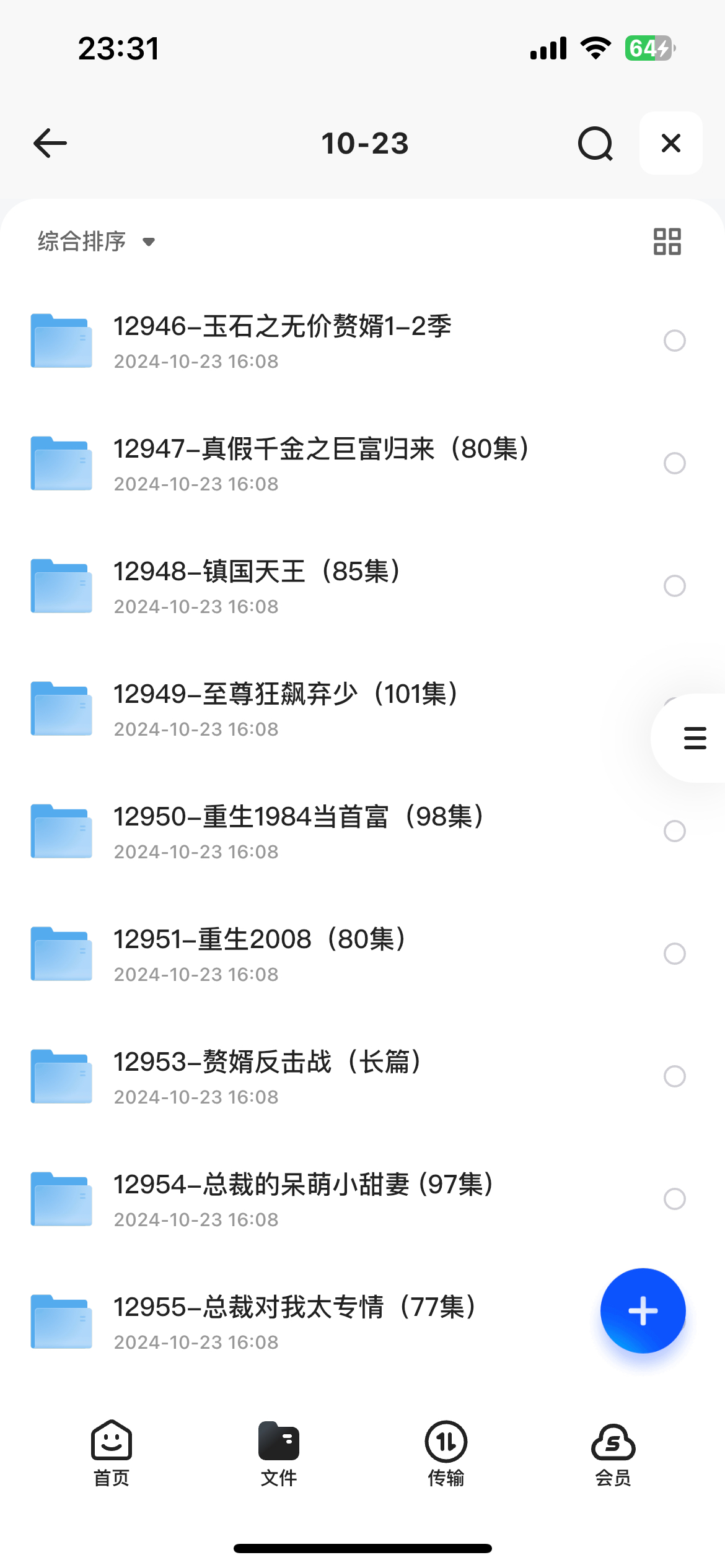The image size is (725, 1568).
Task: Open folder 12951-重生2008（80集）
Action: [x=362, y=954]
